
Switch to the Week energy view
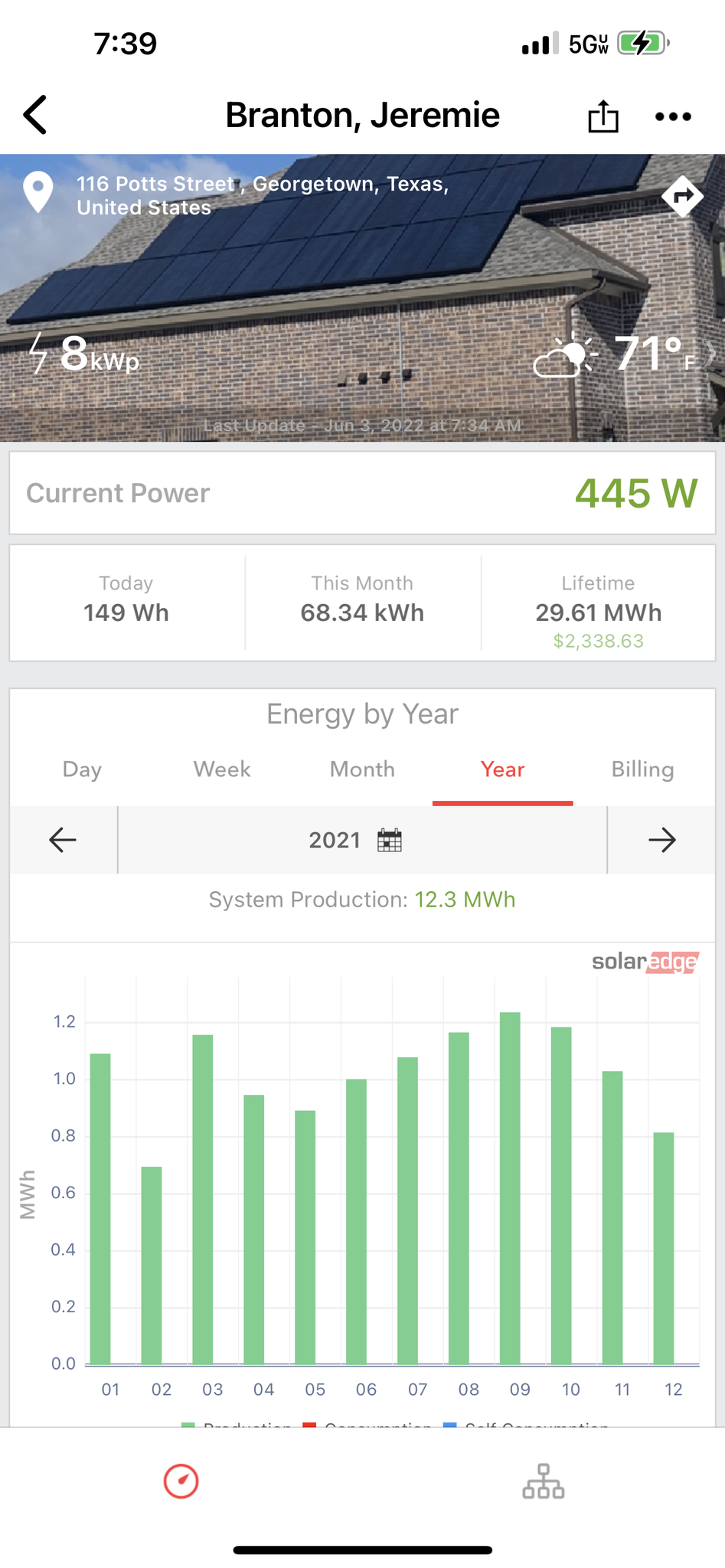point(222,769)
